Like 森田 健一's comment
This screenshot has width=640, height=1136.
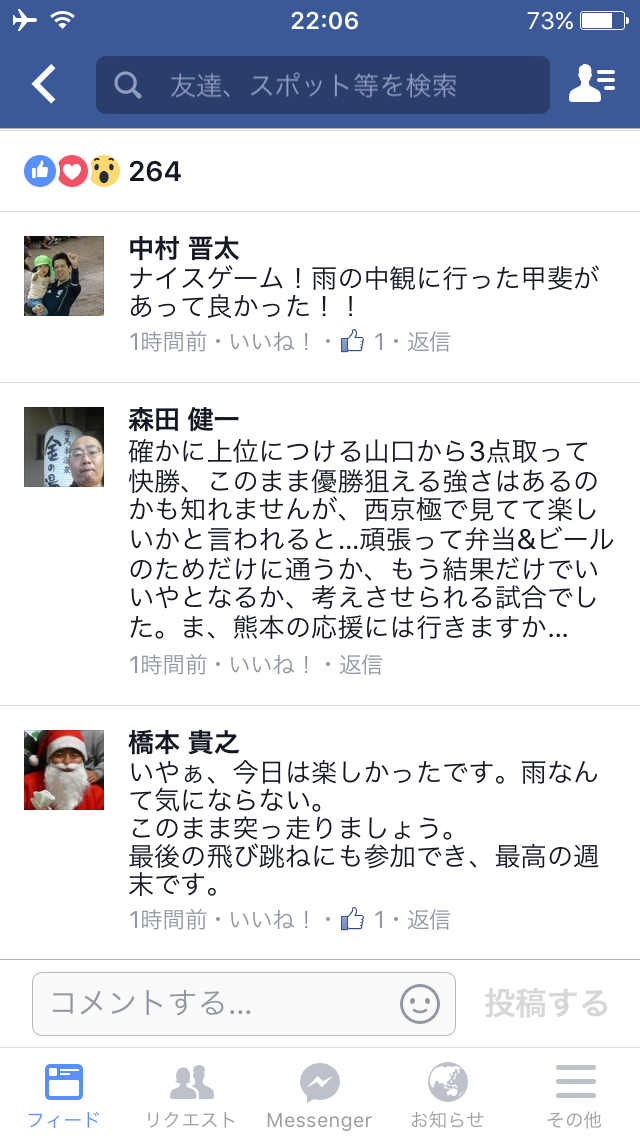pos(270,665)
